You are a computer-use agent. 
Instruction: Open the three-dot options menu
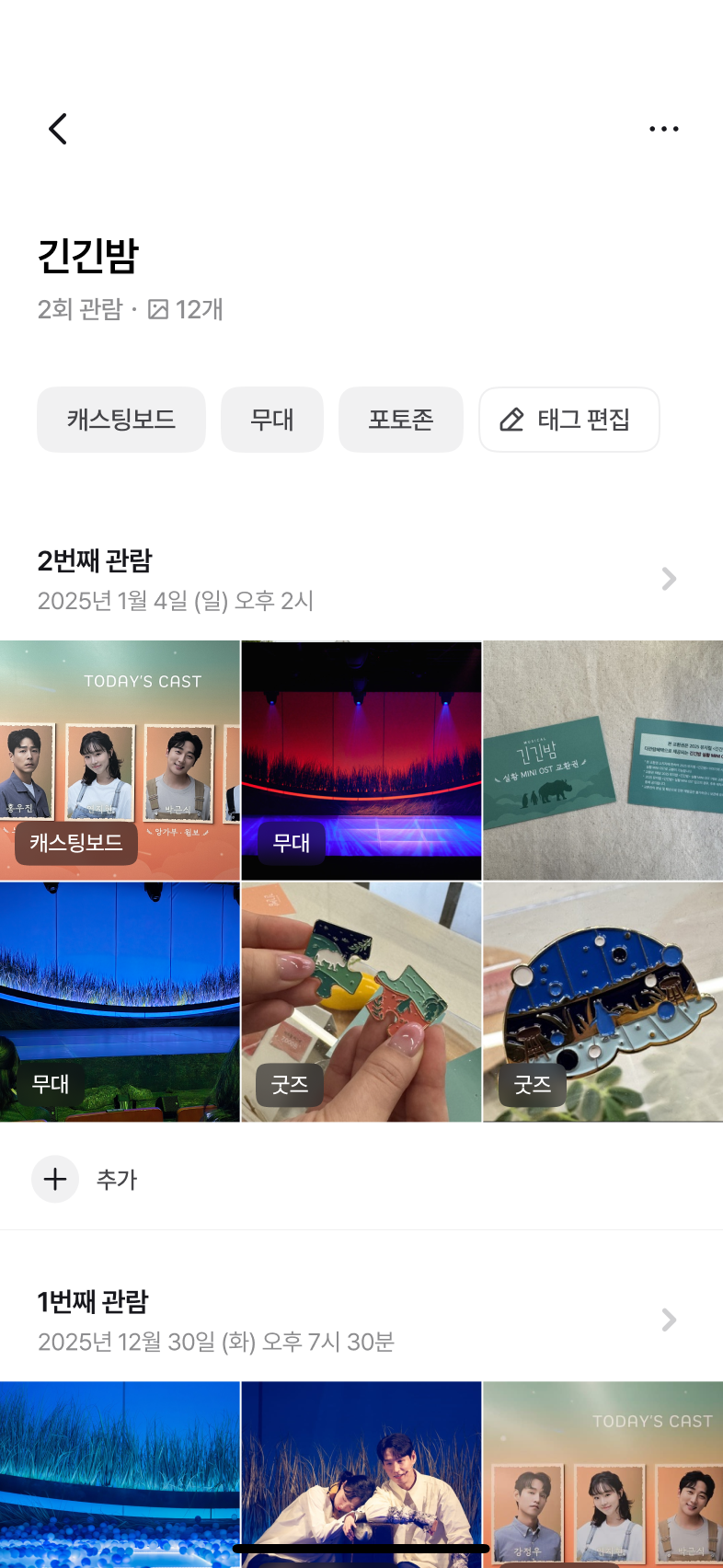coord(664,129)
